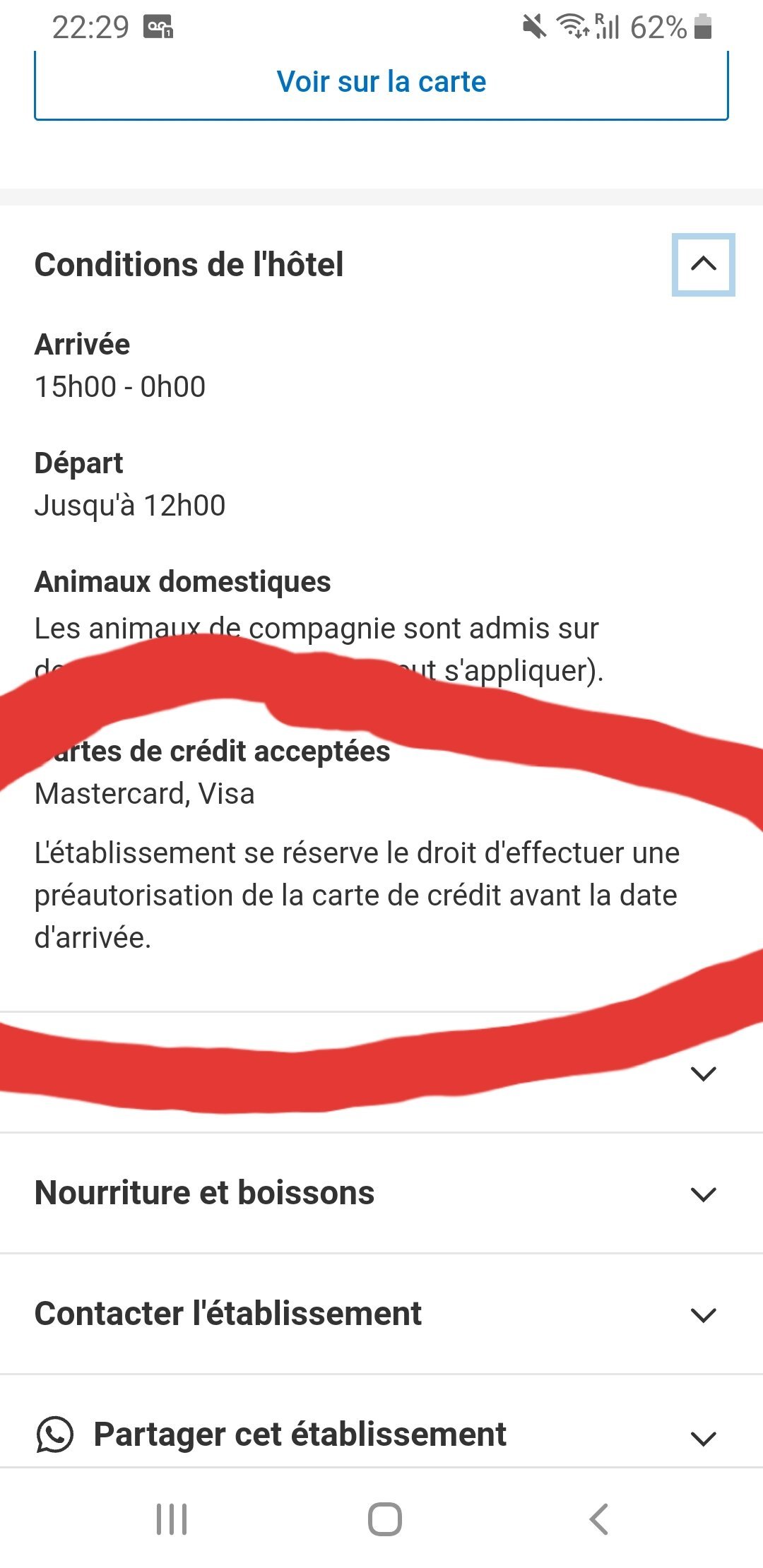
Task: Expand Contacter l'établissement
Action: click(381, 1314)
